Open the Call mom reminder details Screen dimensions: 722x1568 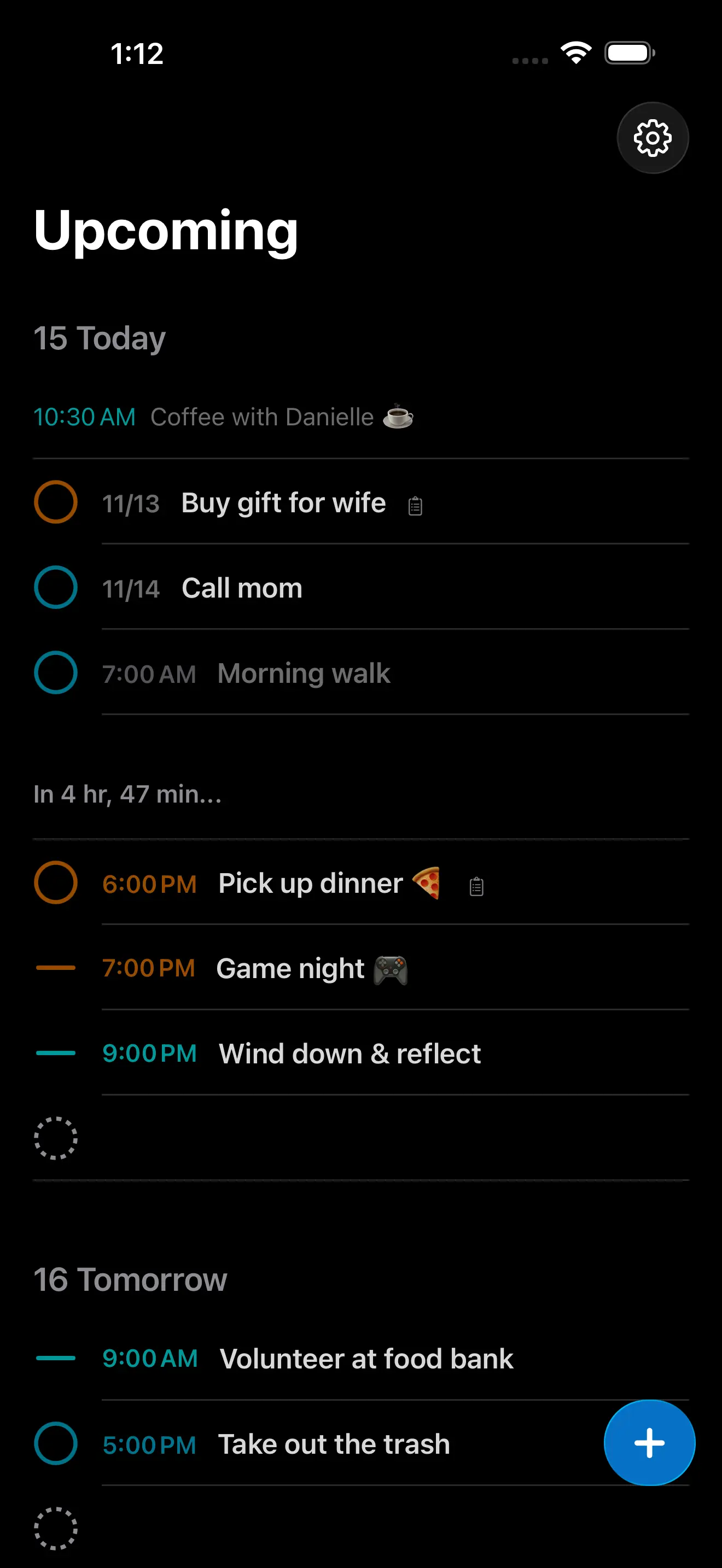tap(242, 589)
